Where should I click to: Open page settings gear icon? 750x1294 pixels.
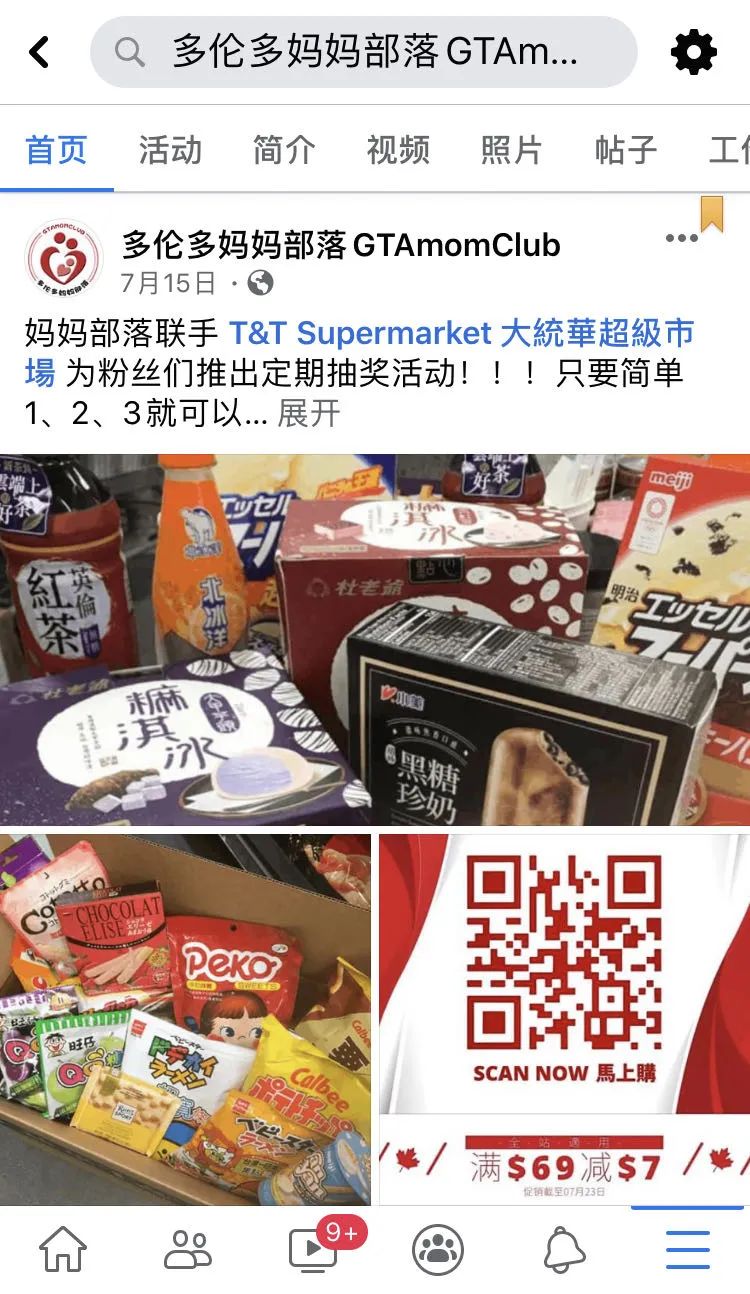(x=693, y=52)
